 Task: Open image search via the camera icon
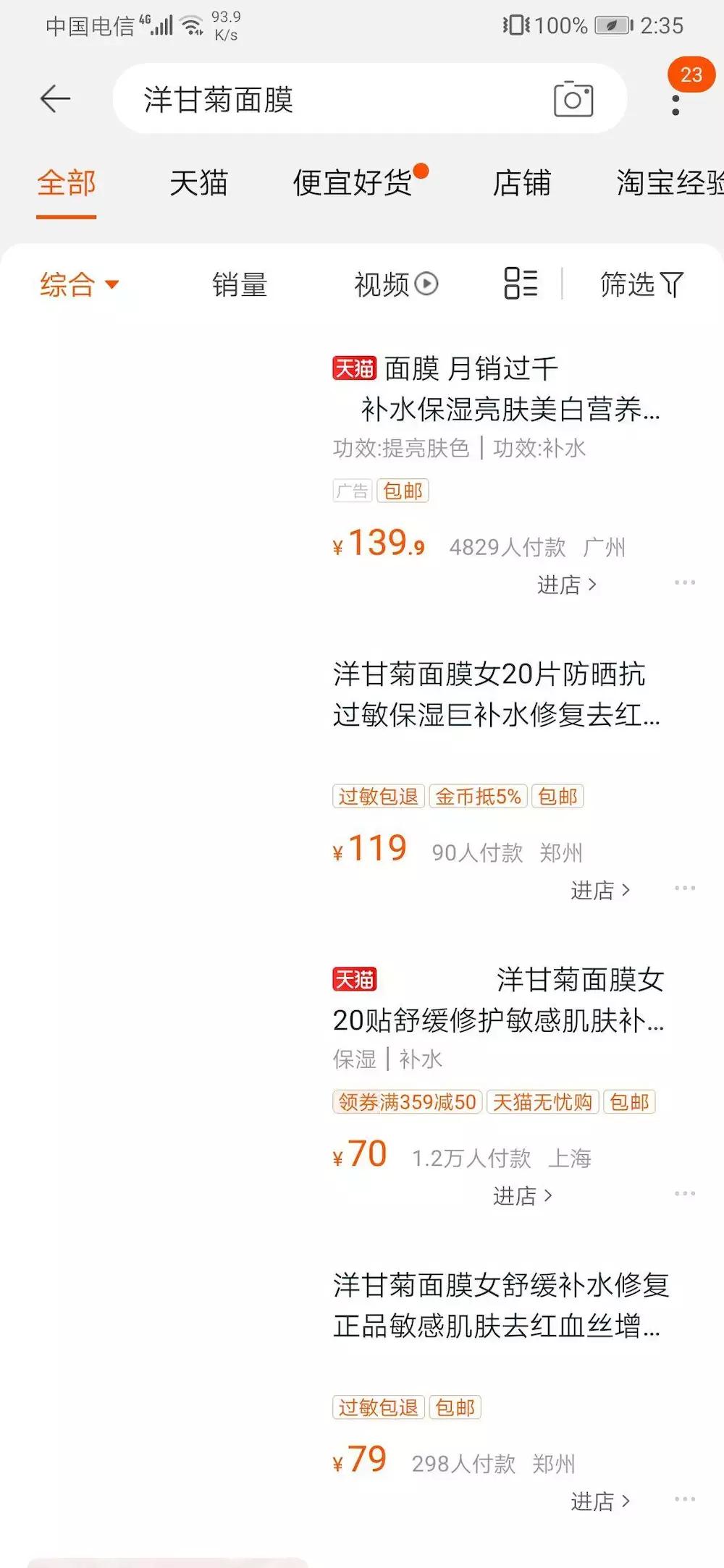(572, 101)
